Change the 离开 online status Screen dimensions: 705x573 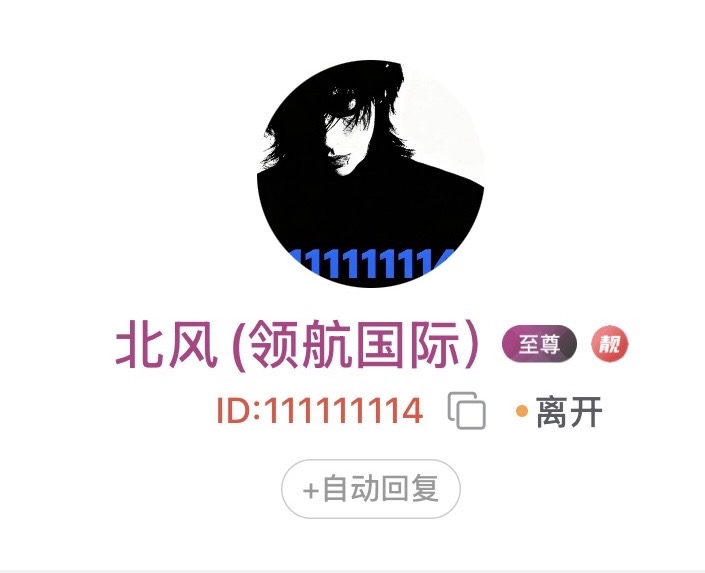560,411
